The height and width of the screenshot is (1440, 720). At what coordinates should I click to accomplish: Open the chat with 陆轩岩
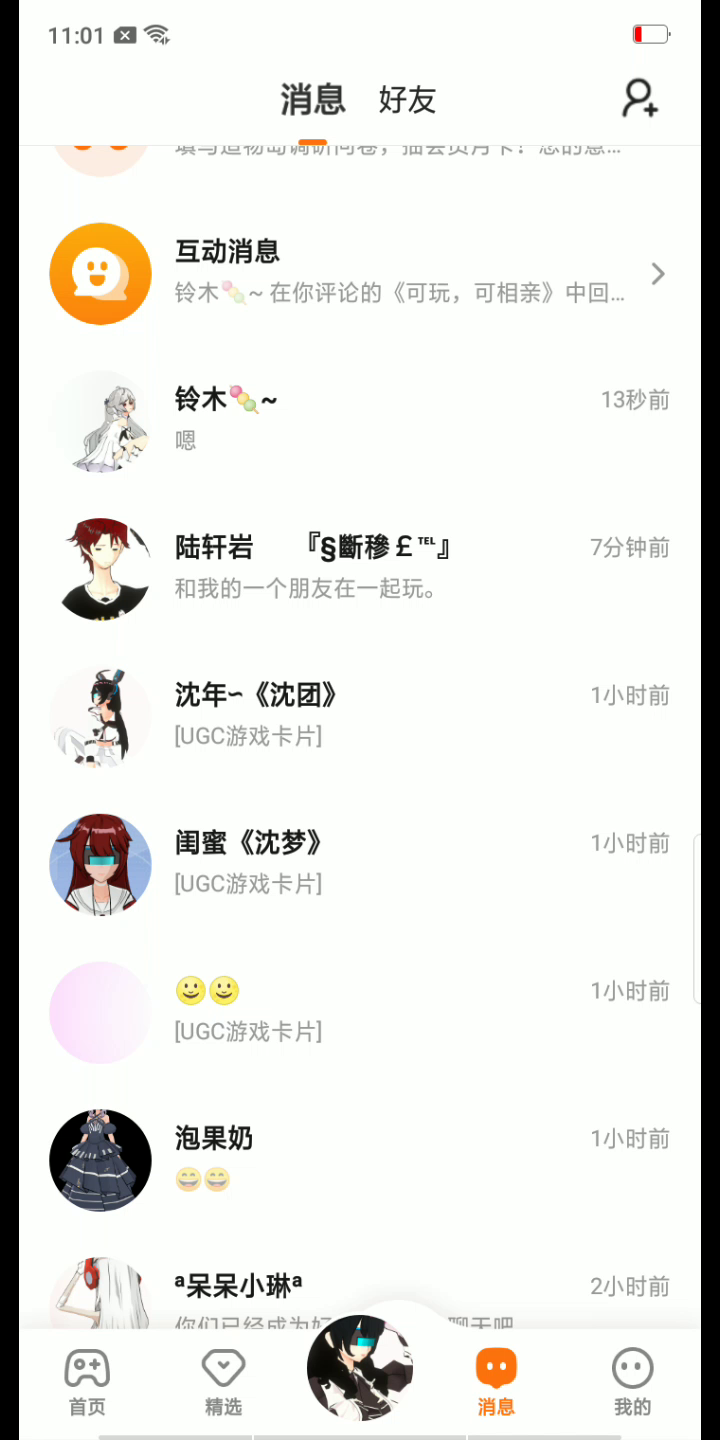(x=360, y=568)
